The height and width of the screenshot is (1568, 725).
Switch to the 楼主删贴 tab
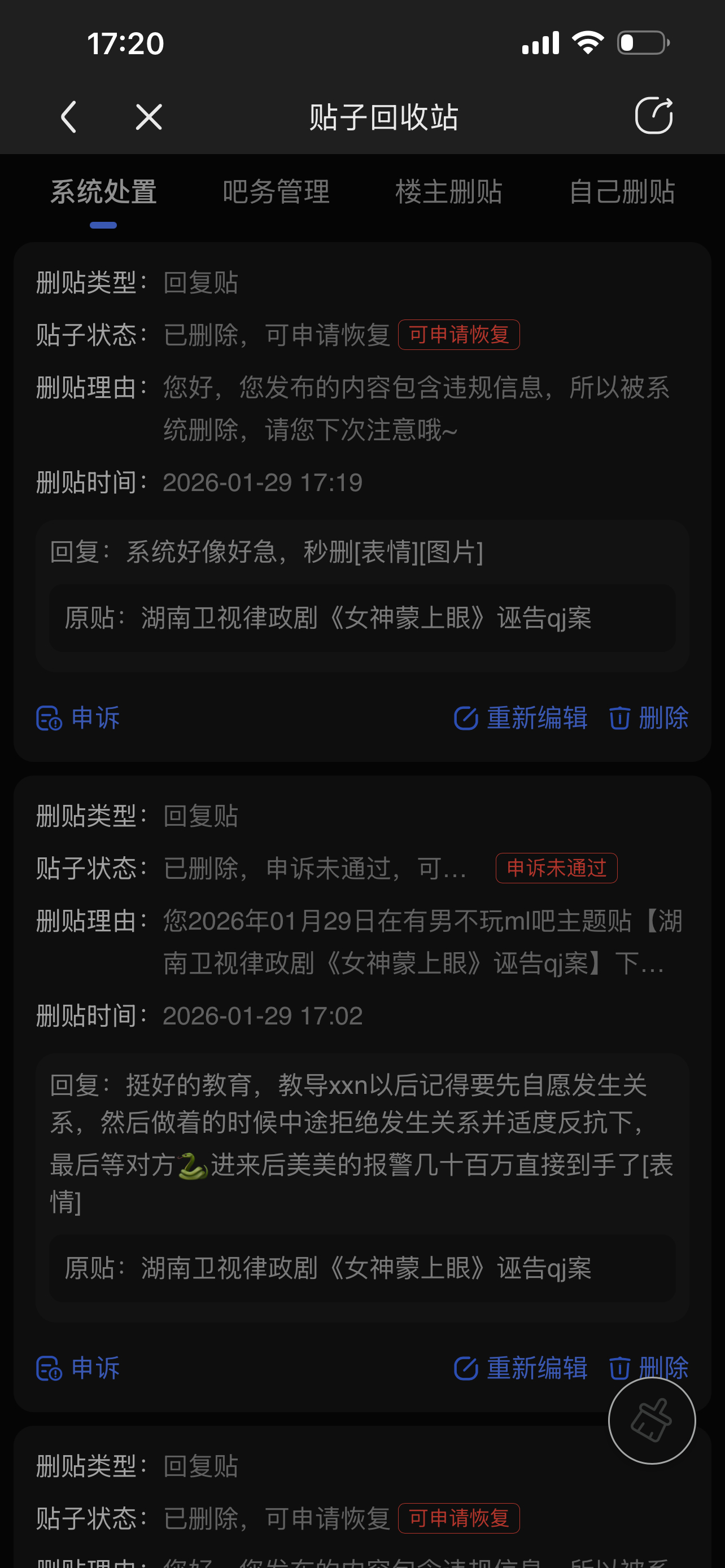[x=449, y=192]
